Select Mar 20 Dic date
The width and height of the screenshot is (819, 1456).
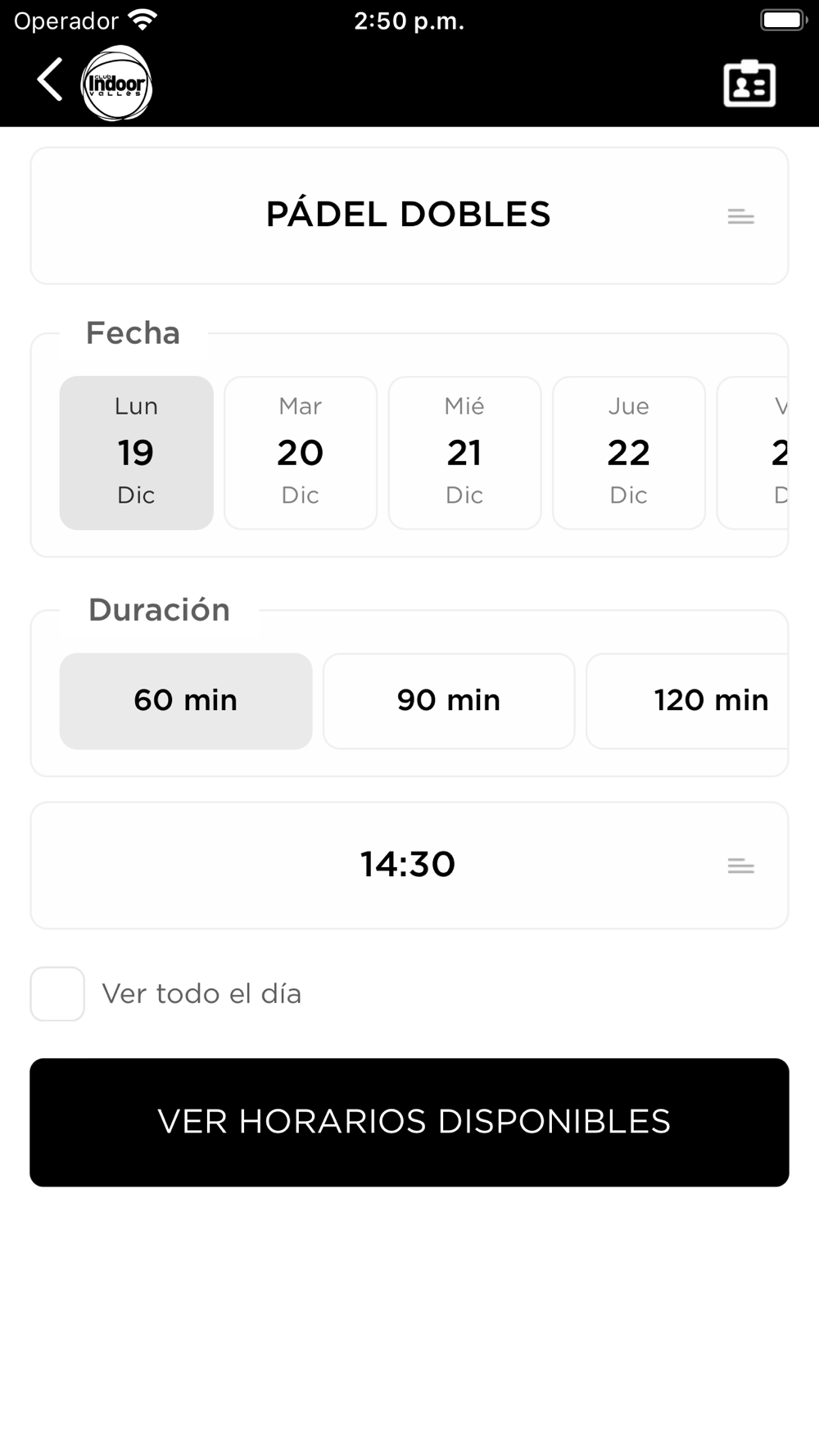click(x=301, y=453)
